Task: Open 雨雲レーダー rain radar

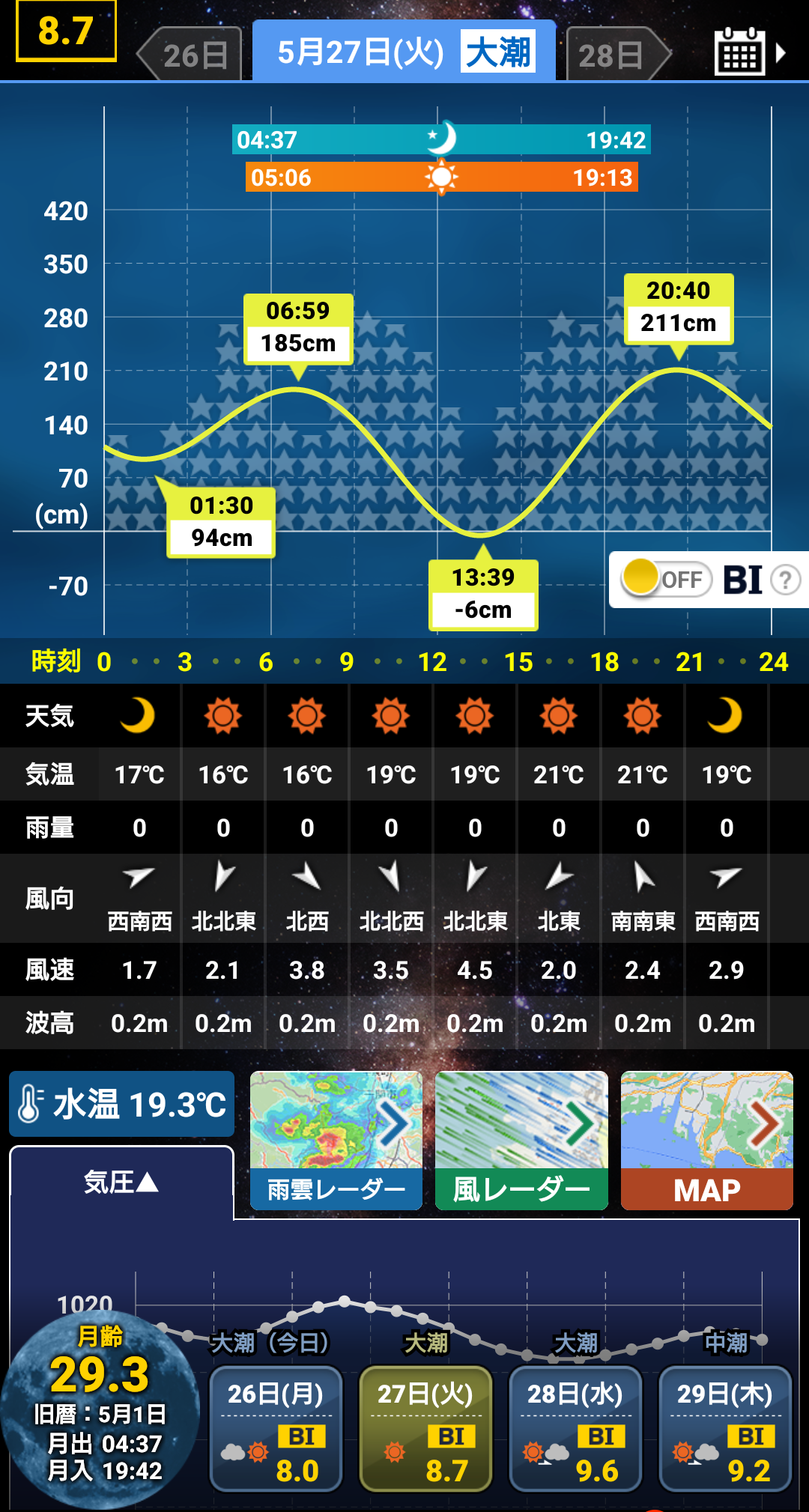Action: (336, 1140)
